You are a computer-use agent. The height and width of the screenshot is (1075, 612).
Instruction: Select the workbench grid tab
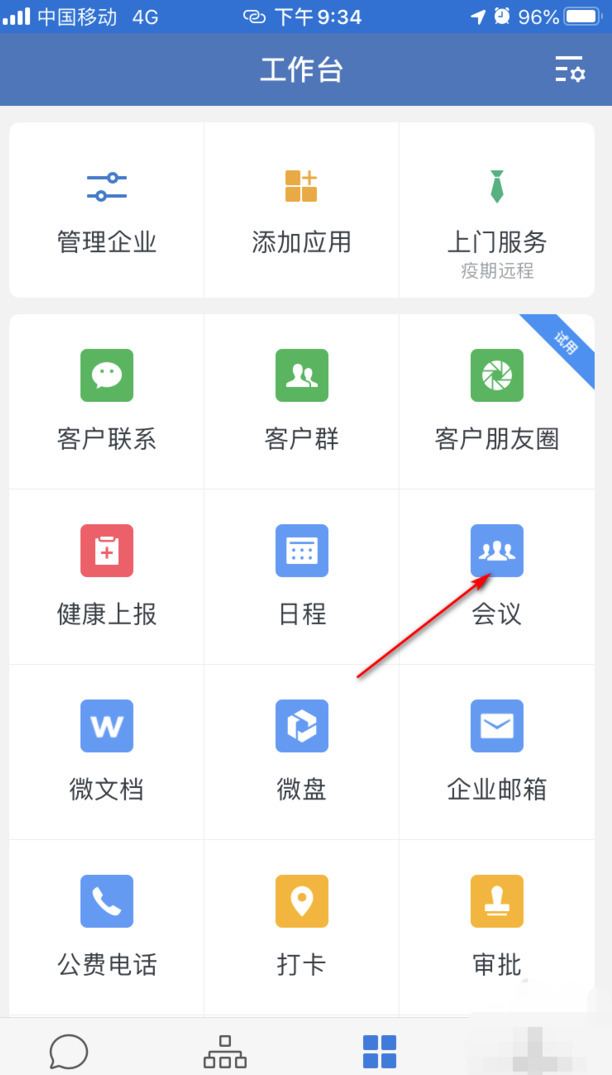[x=379, y=1051]
